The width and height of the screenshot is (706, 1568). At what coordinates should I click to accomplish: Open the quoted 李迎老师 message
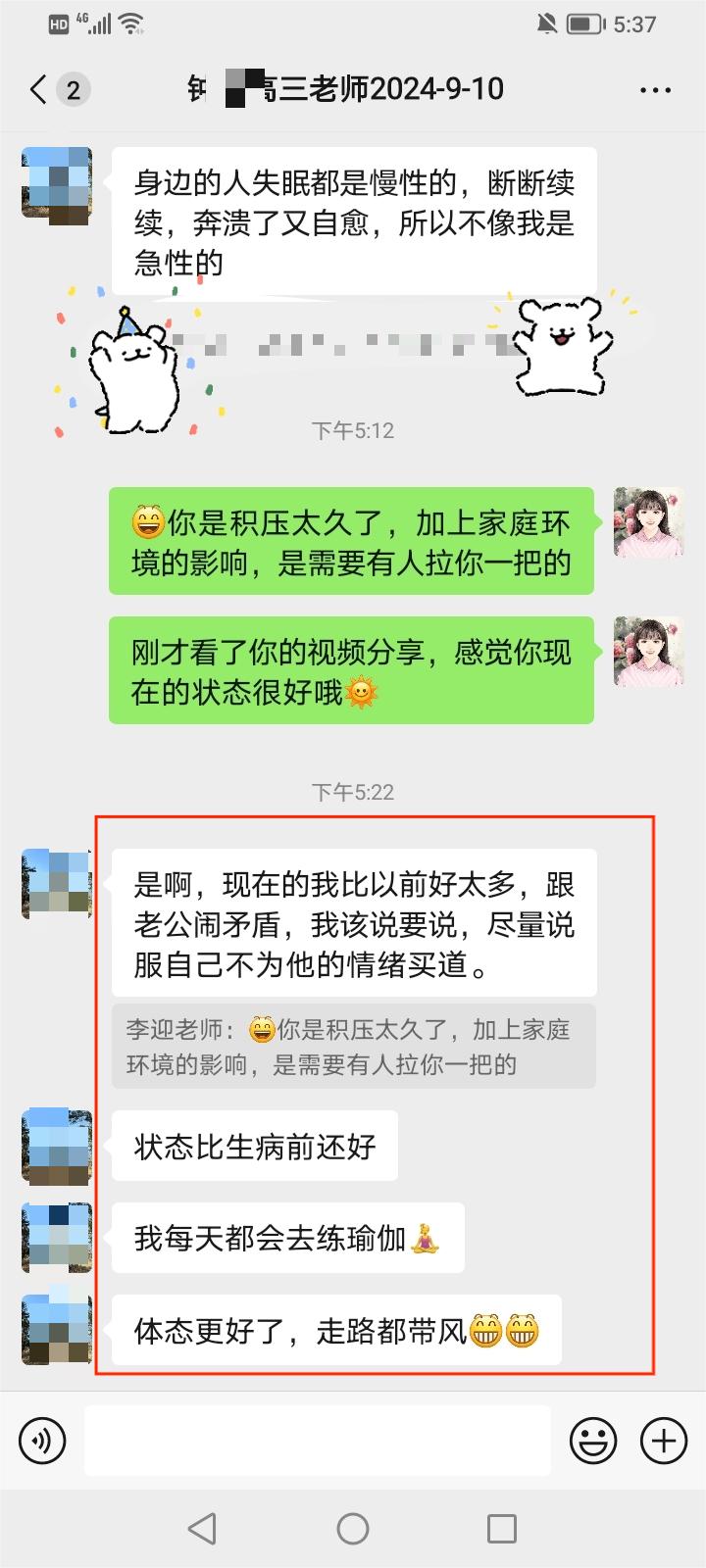coord(353,1047)
